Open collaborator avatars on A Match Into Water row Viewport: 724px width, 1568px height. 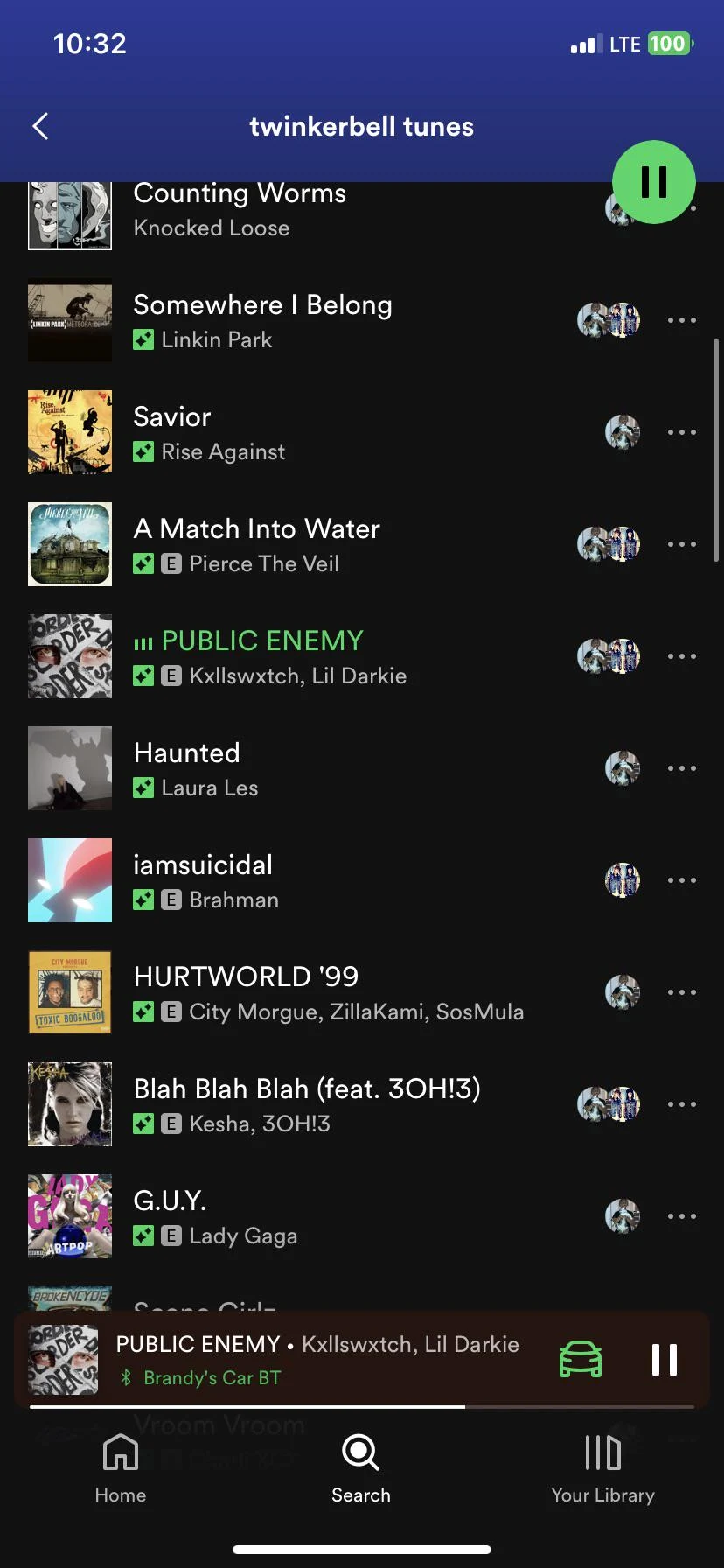(609, 544)
